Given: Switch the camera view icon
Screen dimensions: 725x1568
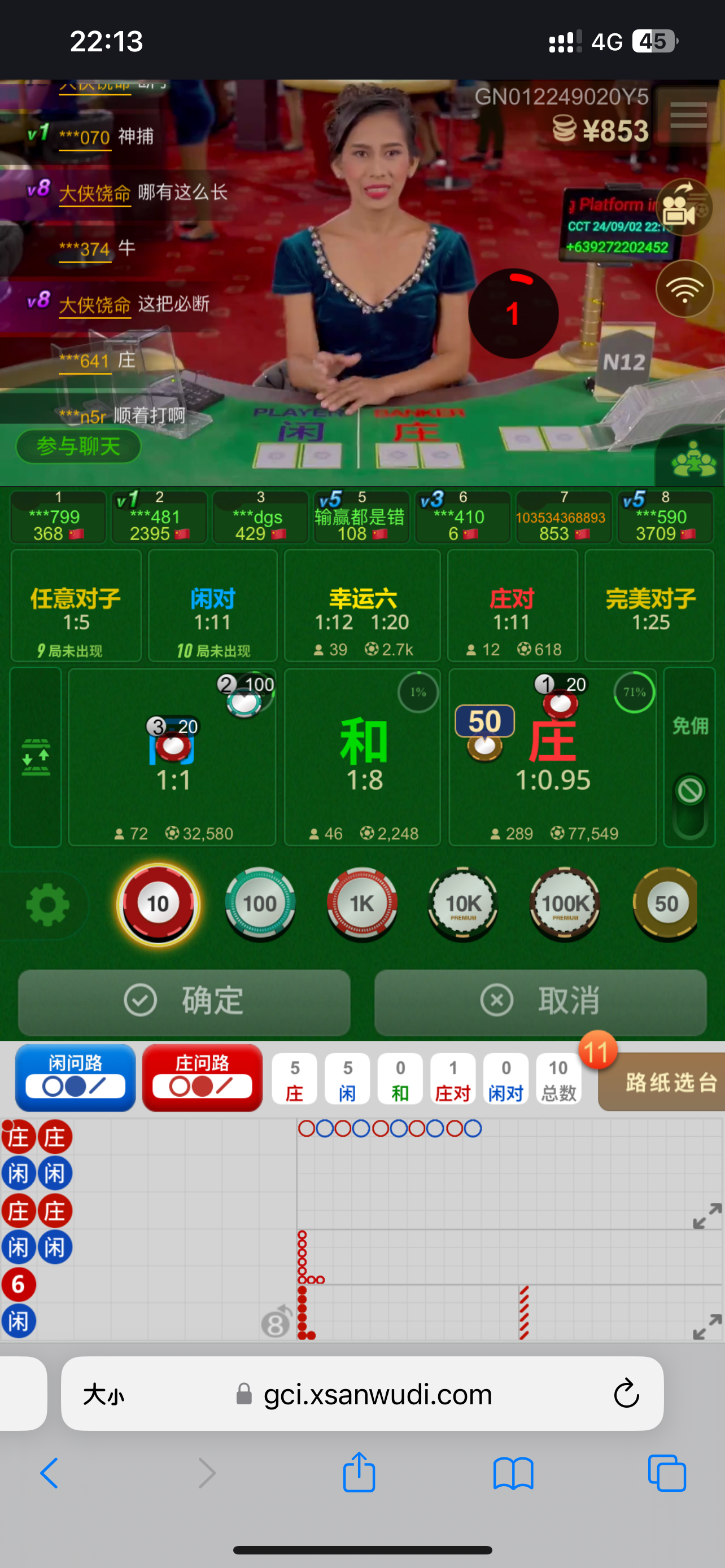Looking at the screenshot, I should coord(684,208).
